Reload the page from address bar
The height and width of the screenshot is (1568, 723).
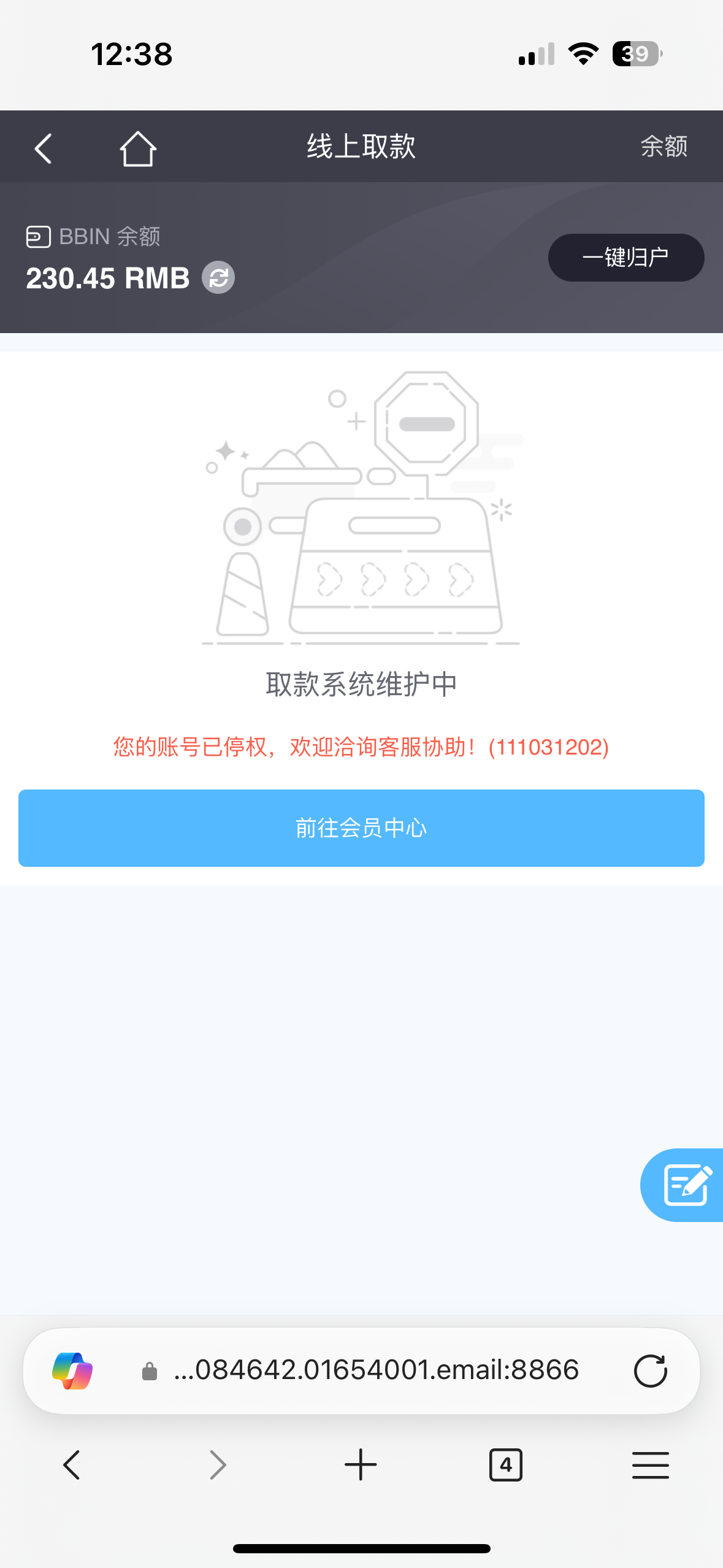pos(651,1370)
